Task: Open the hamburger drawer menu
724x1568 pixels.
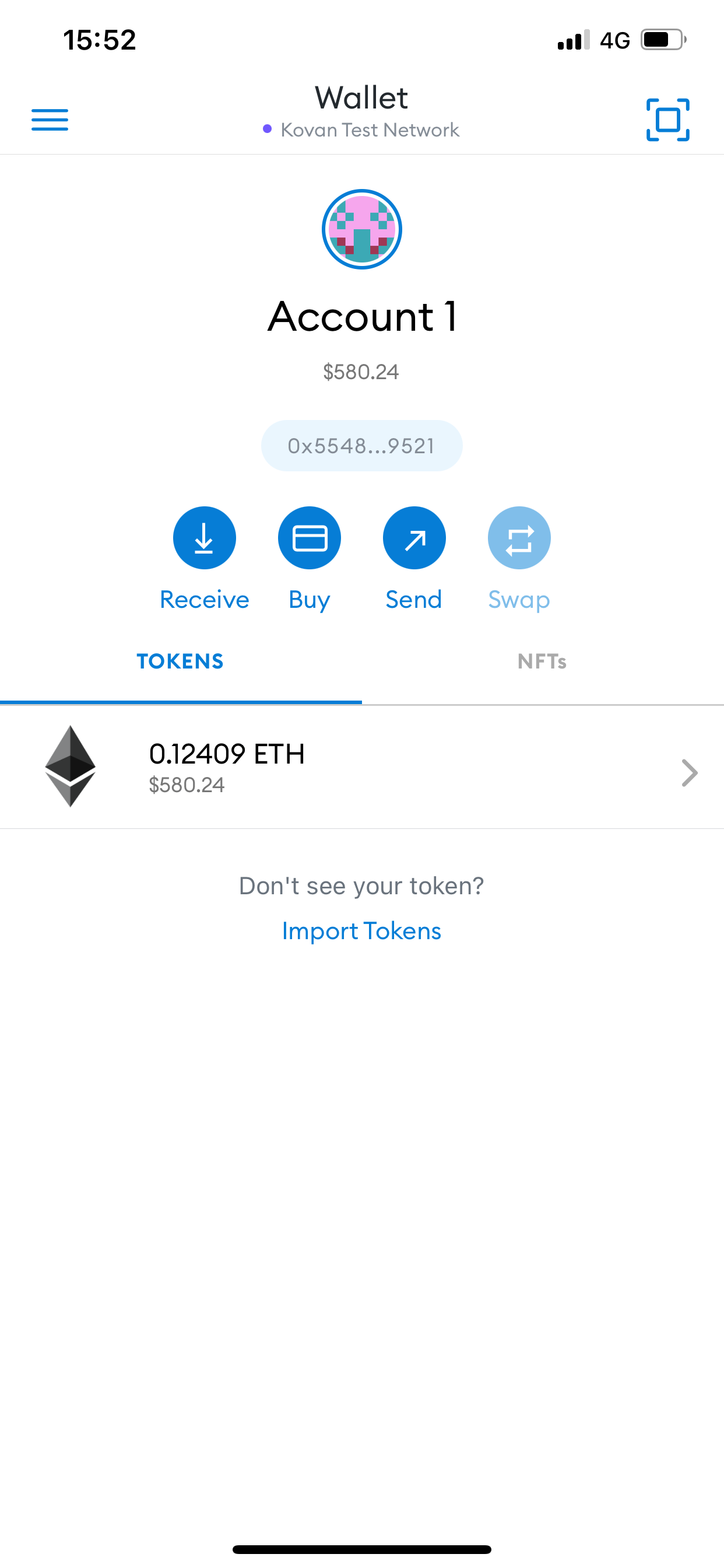Action: point(50,120)
